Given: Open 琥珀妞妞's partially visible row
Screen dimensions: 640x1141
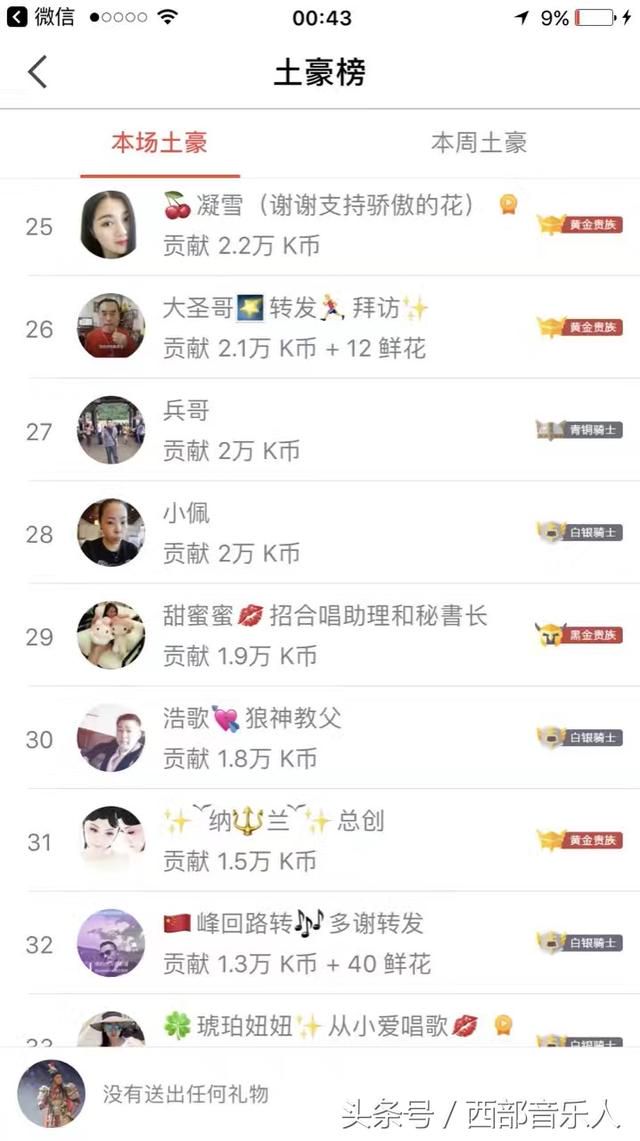Looking at the screenshot, I should click(x=320, y=1027).
